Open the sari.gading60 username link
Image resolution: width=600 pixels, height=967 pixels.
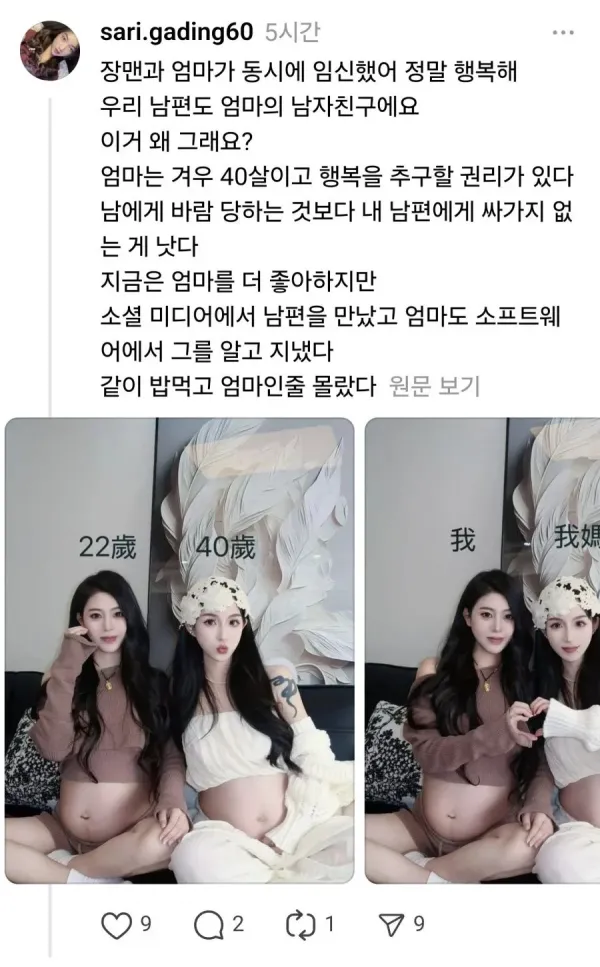click(x=177, y=32)
